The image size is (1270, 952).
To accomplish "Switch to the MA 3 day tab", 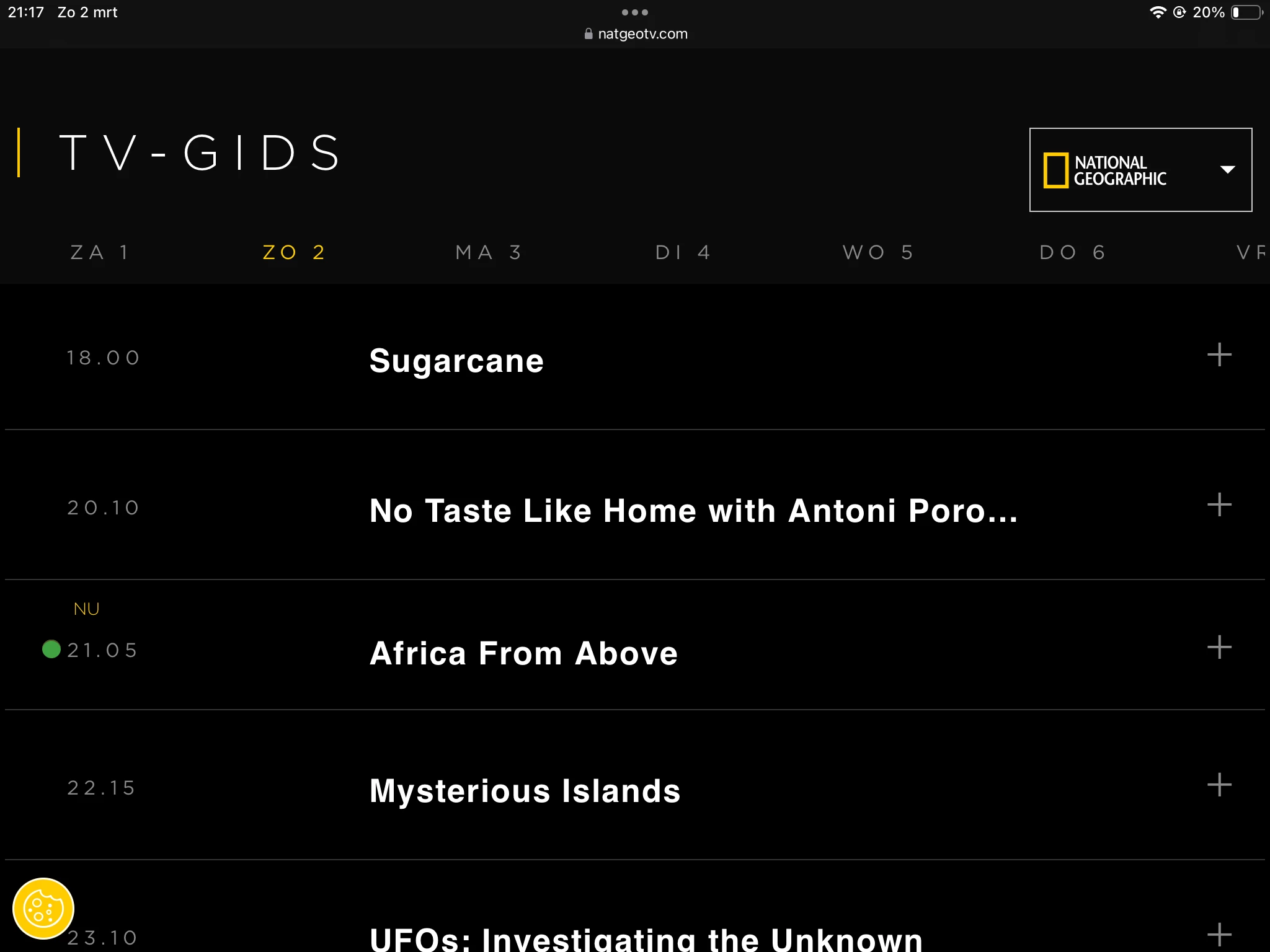I will tap(489, 252).
